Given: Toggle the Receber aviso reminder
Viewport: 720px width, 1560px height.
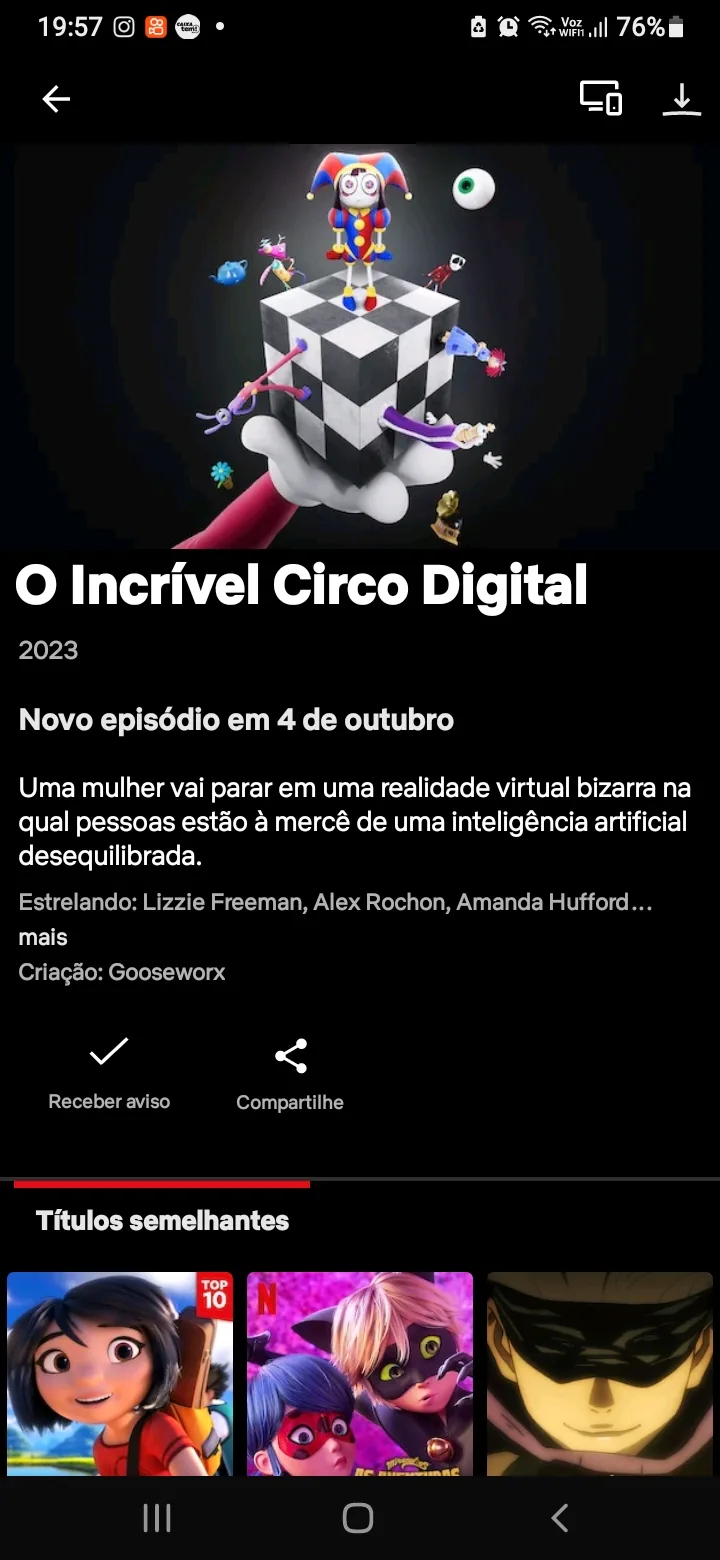Looking at the screenshot, I should (x=109, y=1074).
